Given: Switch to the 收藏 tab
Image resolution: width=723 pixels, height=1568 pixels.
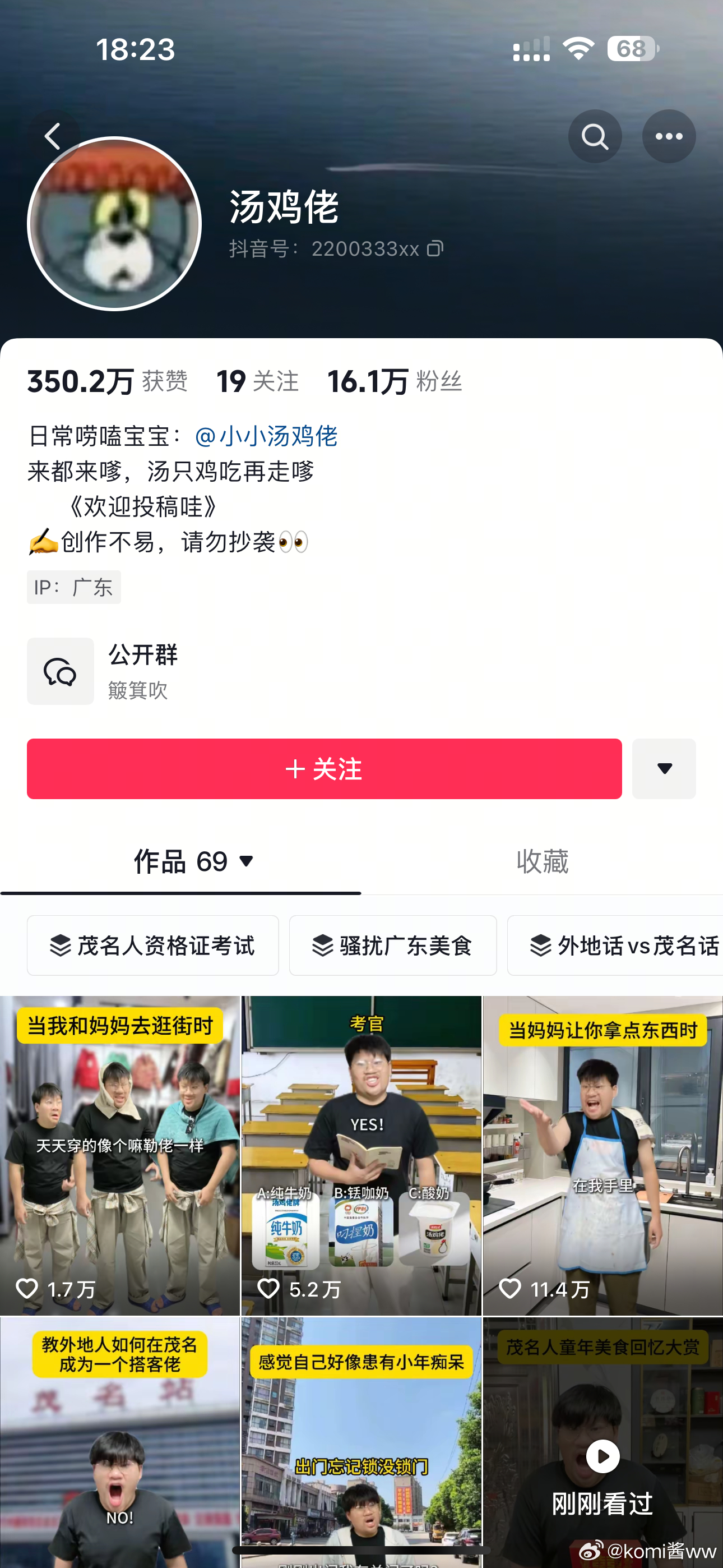Looking at the screenshot, I should (x=541, y=861).
